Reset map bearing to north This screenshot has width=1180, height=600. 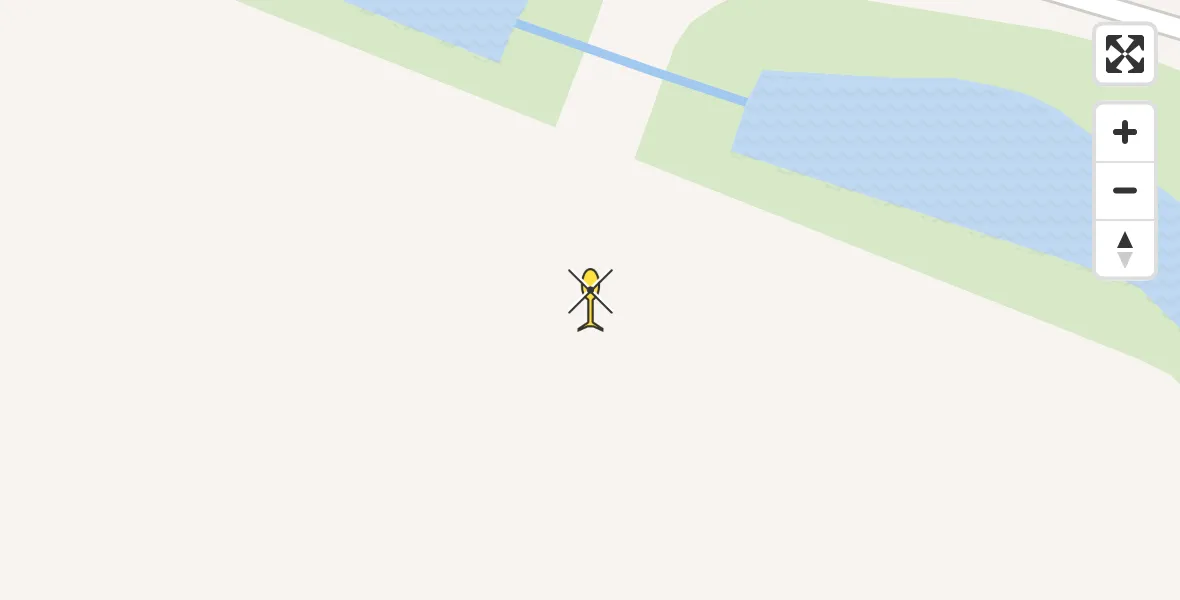(x=1124, y=249)
